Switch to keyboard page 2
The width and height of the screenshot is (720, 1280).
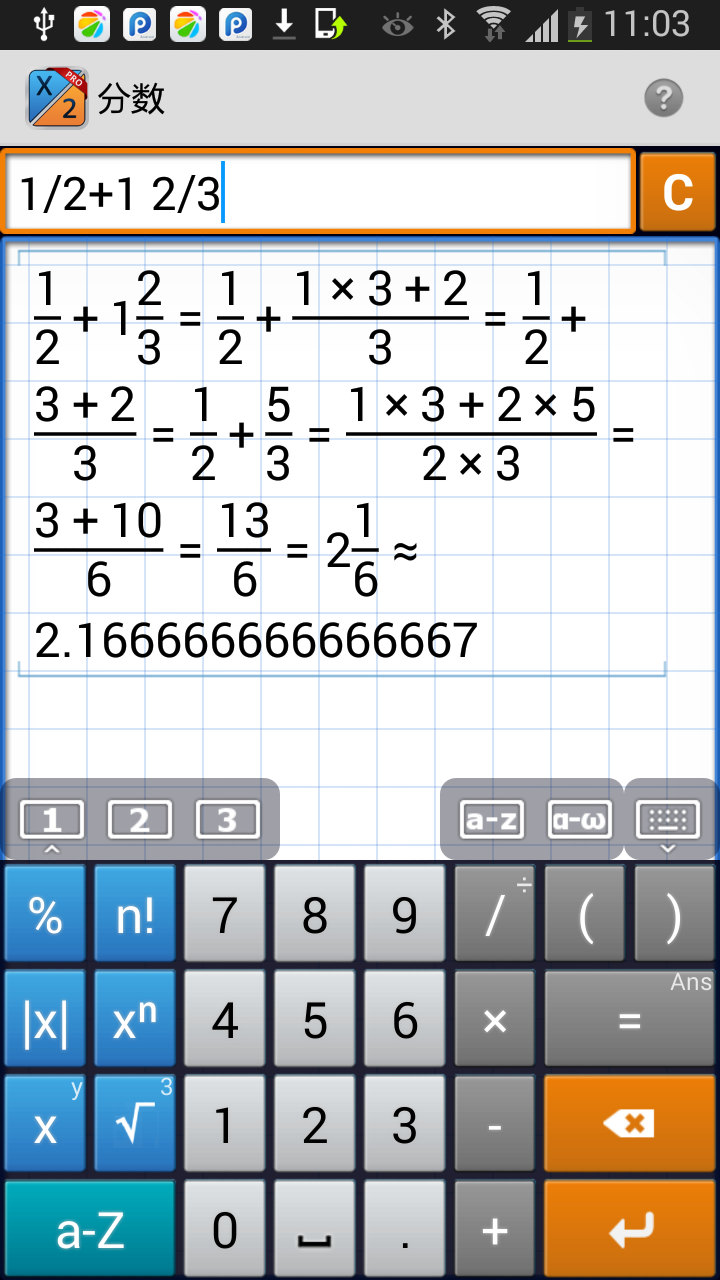coord(140,821)
